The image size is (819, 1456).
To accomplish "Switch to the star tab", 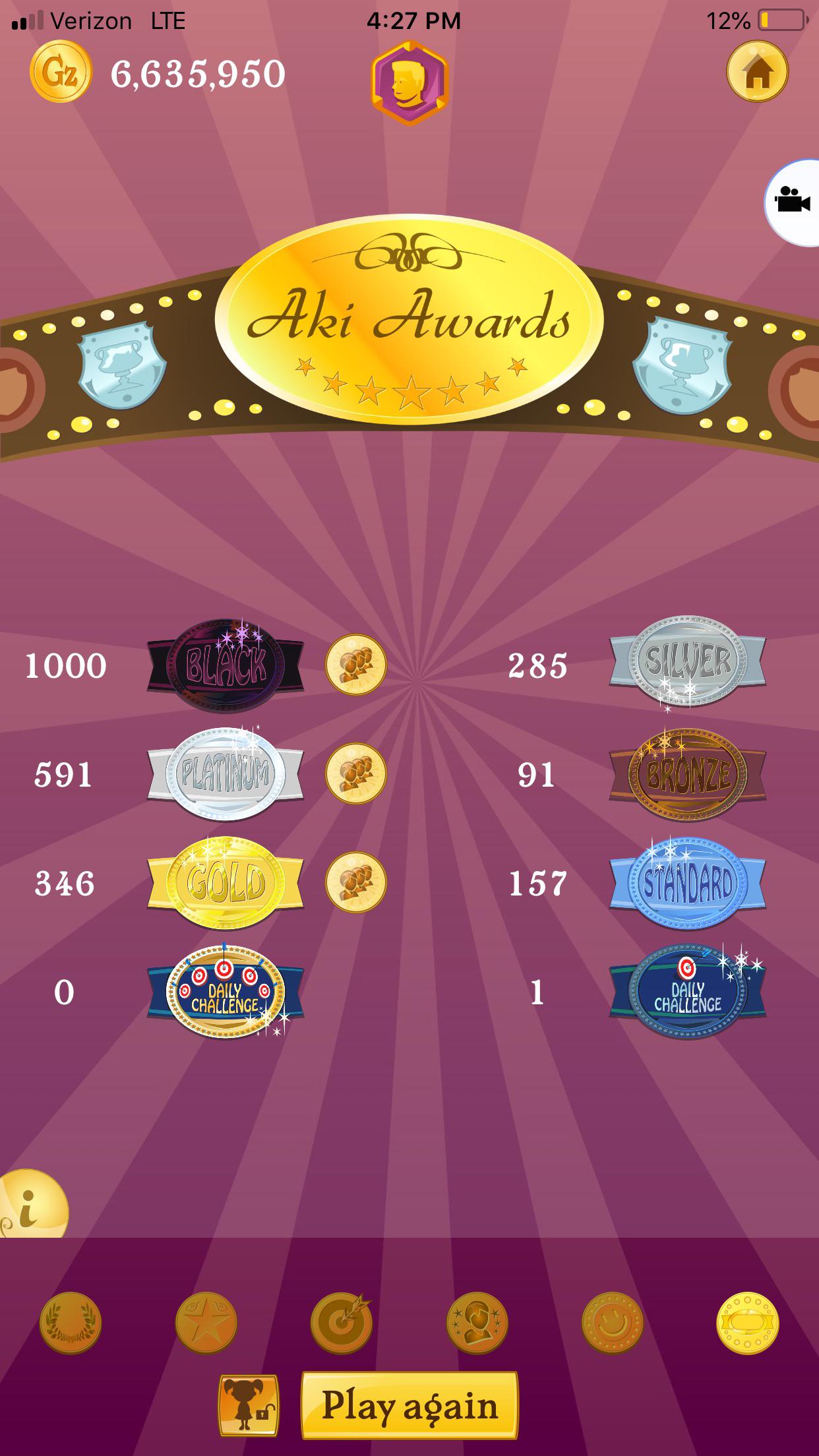I will [x=206, y=1322].
